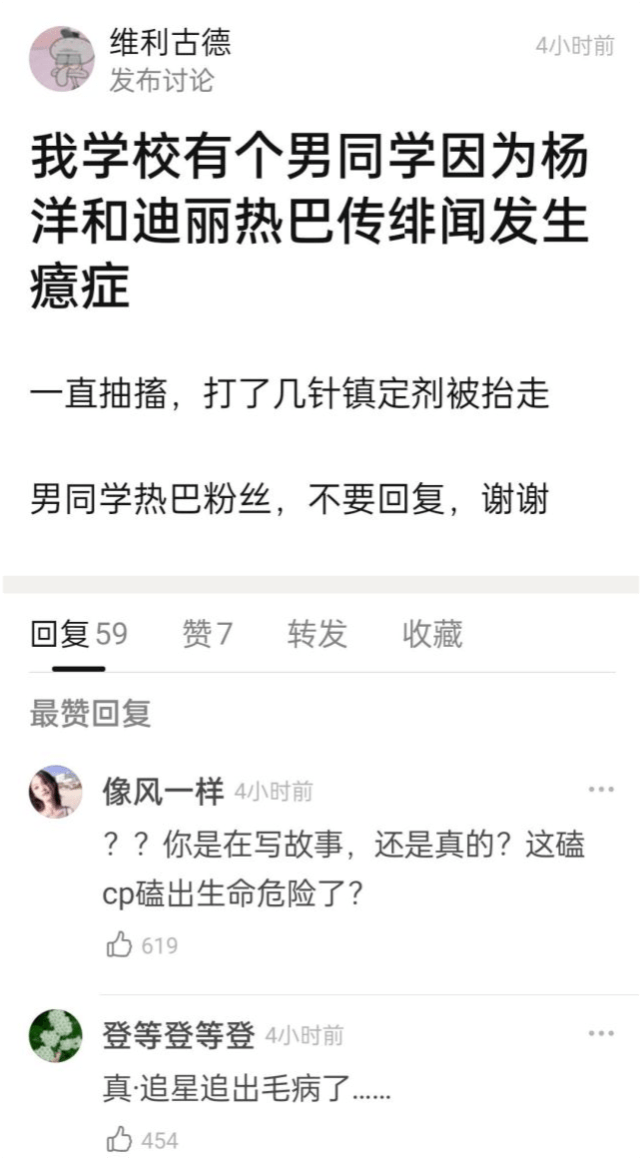The height and width of the screenshot is (1159, 641).
Task: Switch to the 回复 tab
Action: point(78,634)
